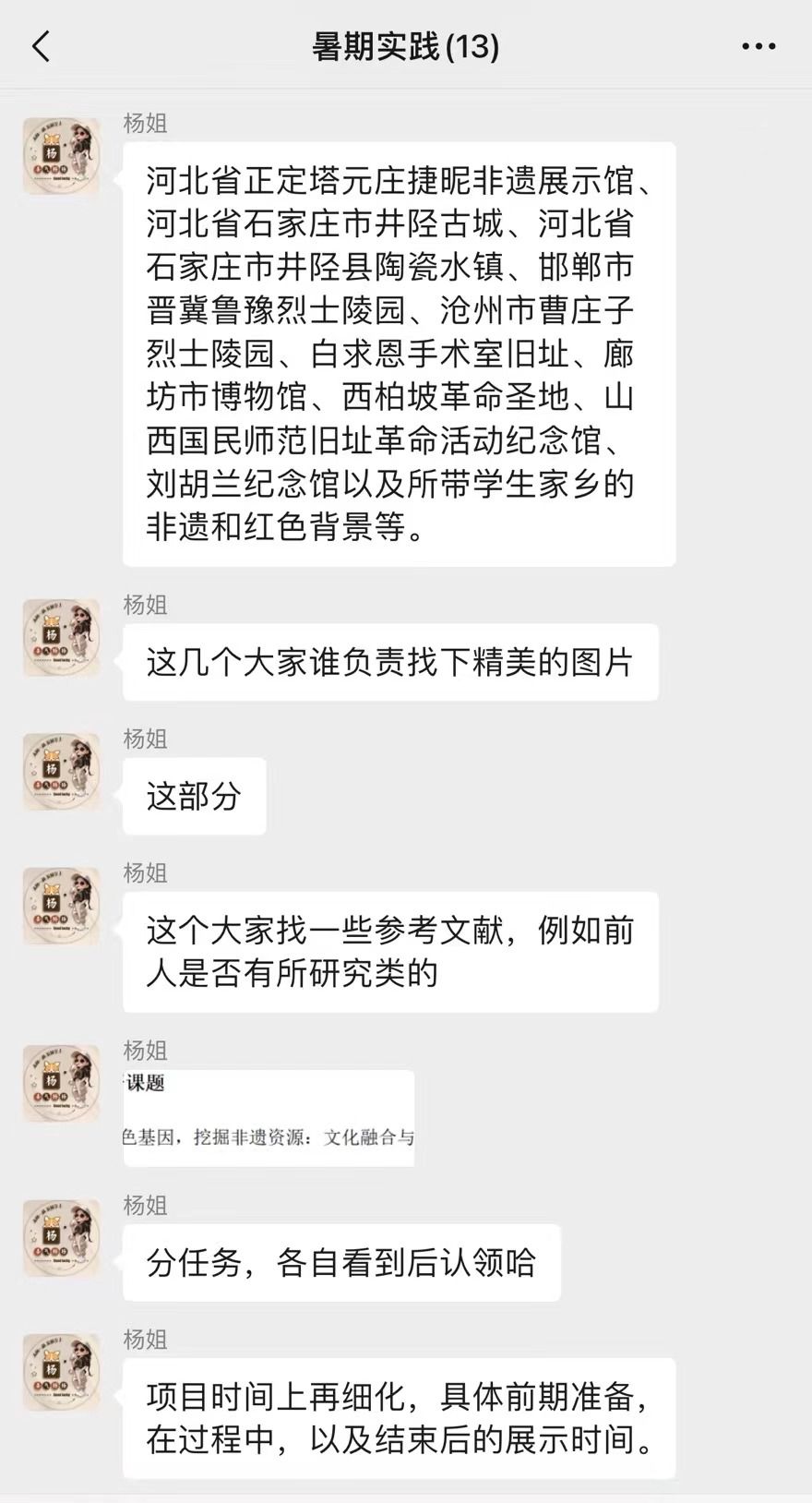Viewport: 812px width, 1503px height.
Task: Open the 课题 image sent by 杨姐
Action: 269,1117
